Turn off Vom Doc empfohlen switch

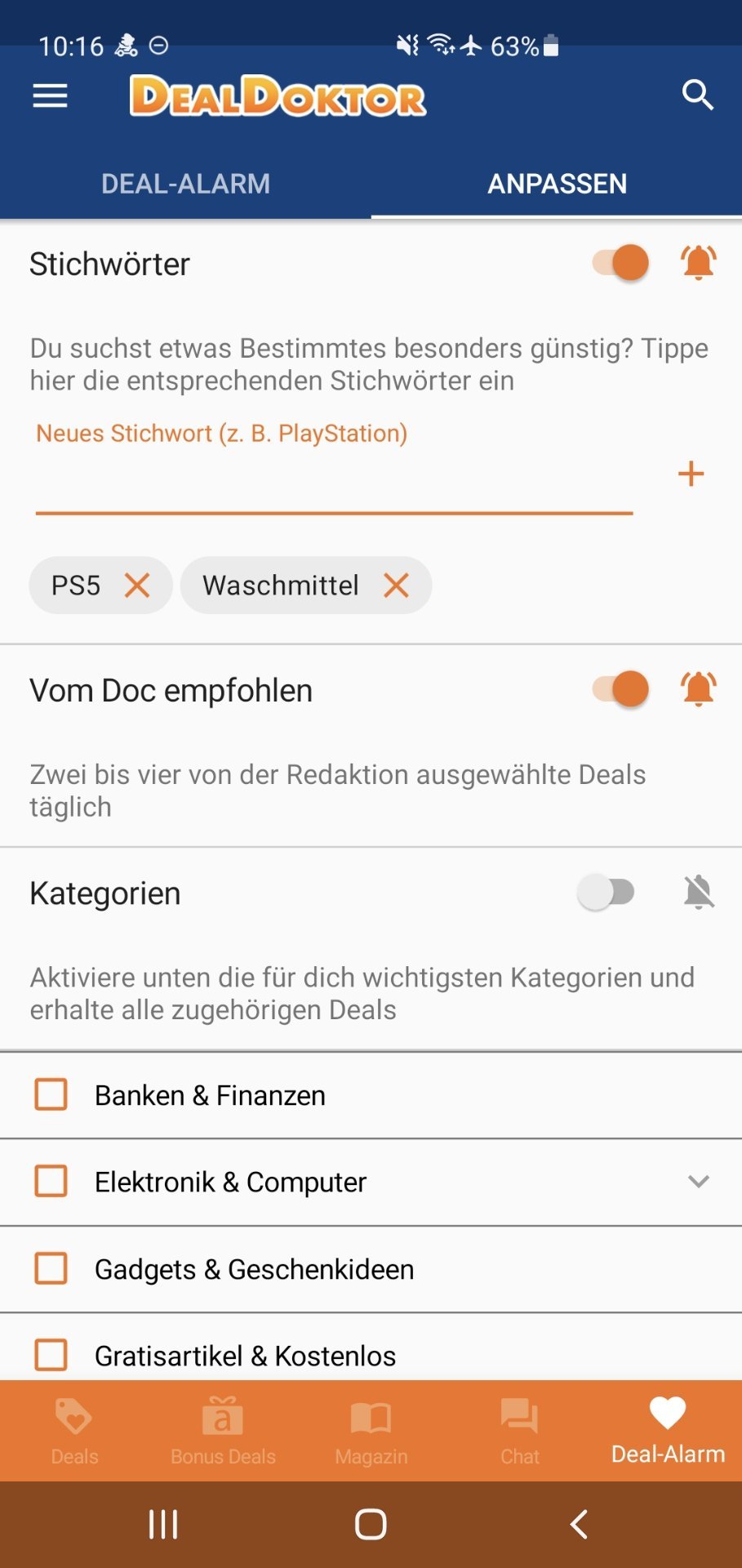(620, 689)
